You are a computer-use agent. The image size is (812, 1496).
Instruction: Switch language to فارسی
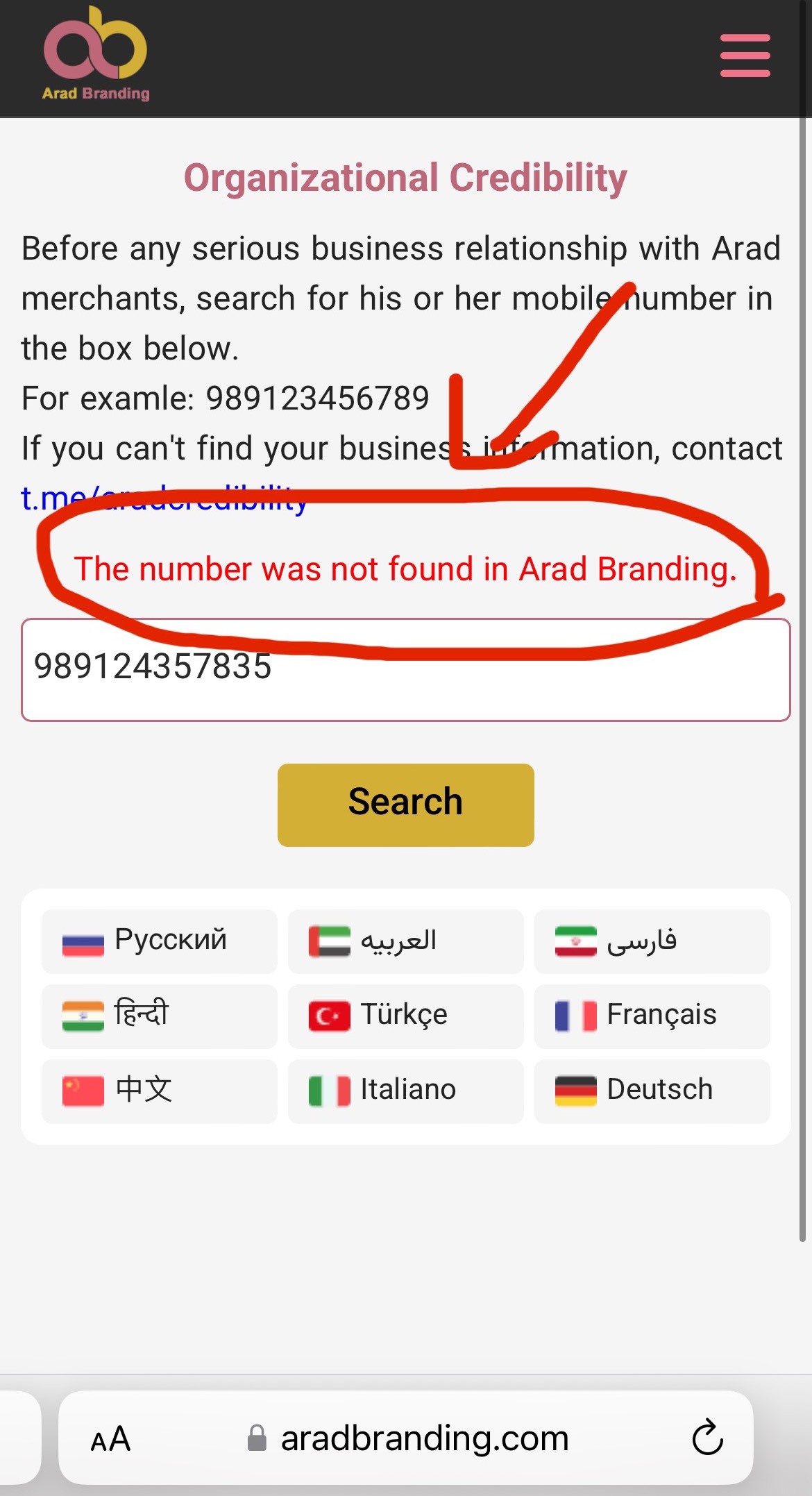pyautogui.click(x=652, y=941)
